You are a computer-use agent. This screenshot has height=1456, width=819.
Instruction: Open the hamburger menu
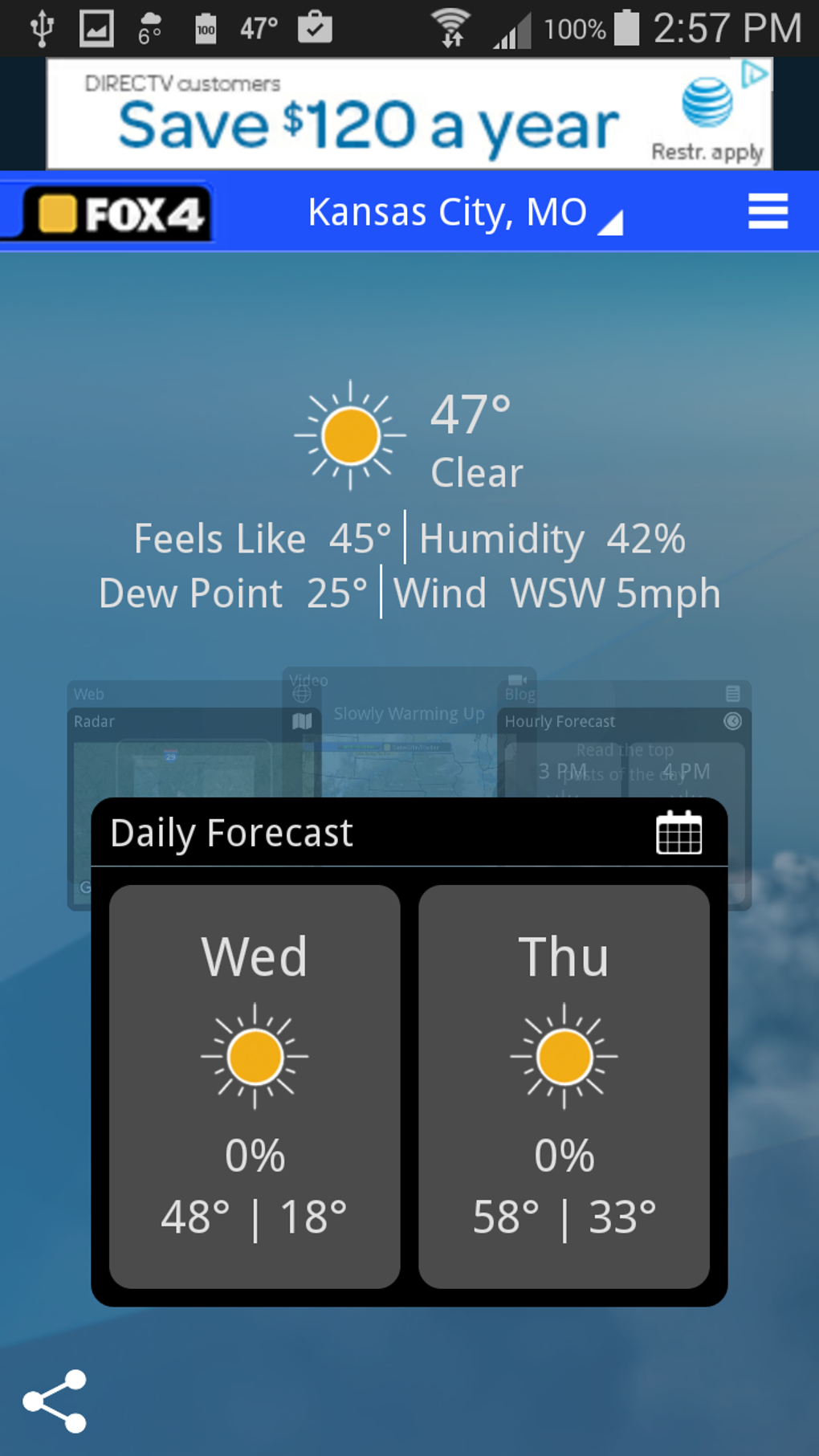768,212
